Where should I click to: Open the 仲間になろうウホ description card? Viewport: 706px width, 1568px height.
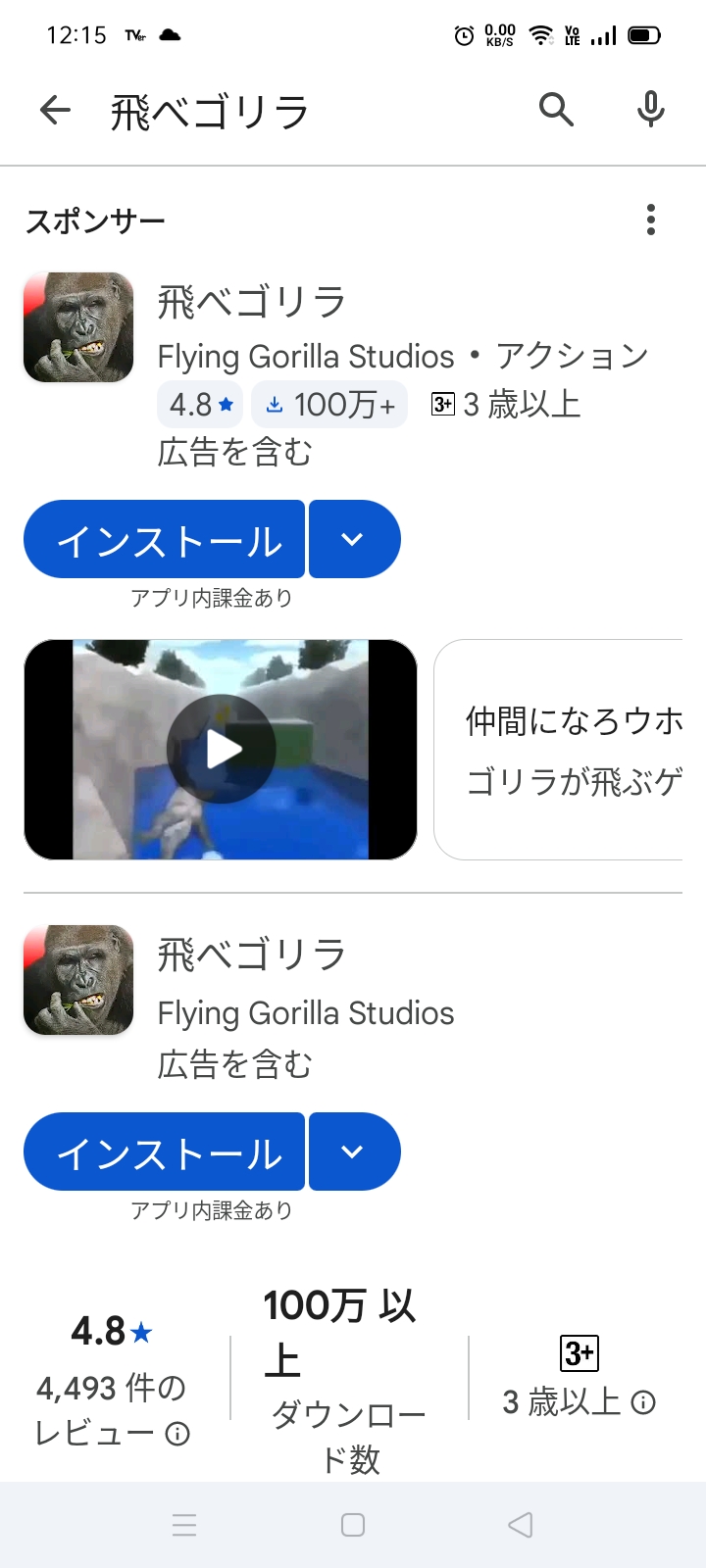569,750
